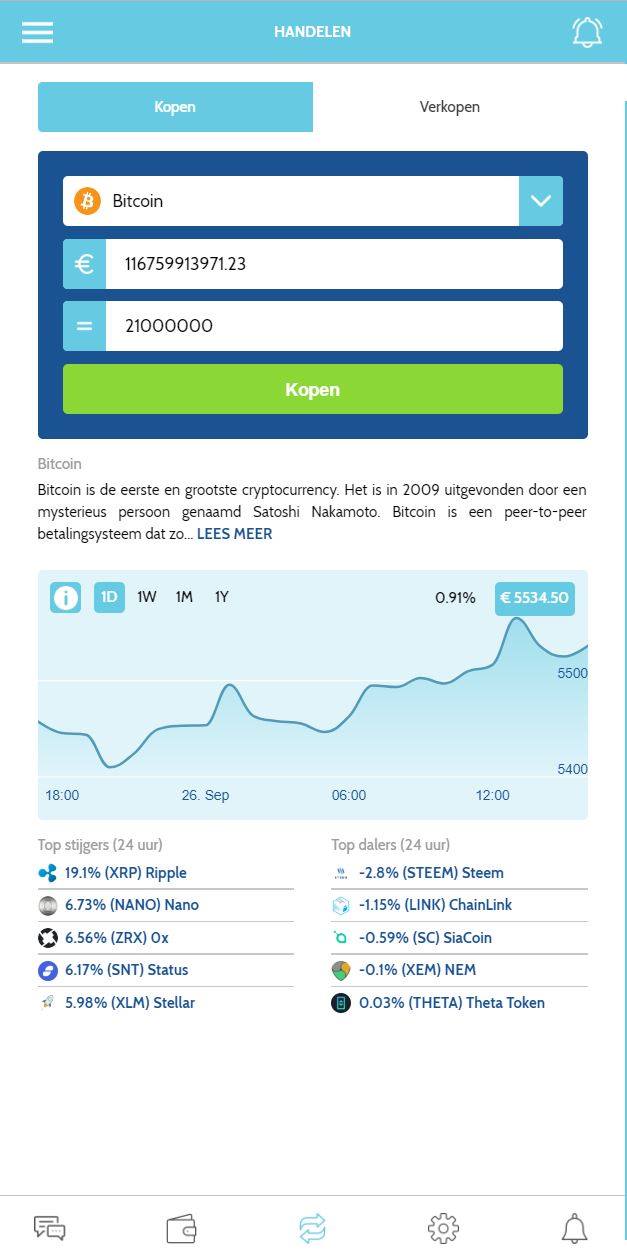Viewport: 627px width, 1260px height.
Task: Tap the chart info icon
Action: coord(66,598)
